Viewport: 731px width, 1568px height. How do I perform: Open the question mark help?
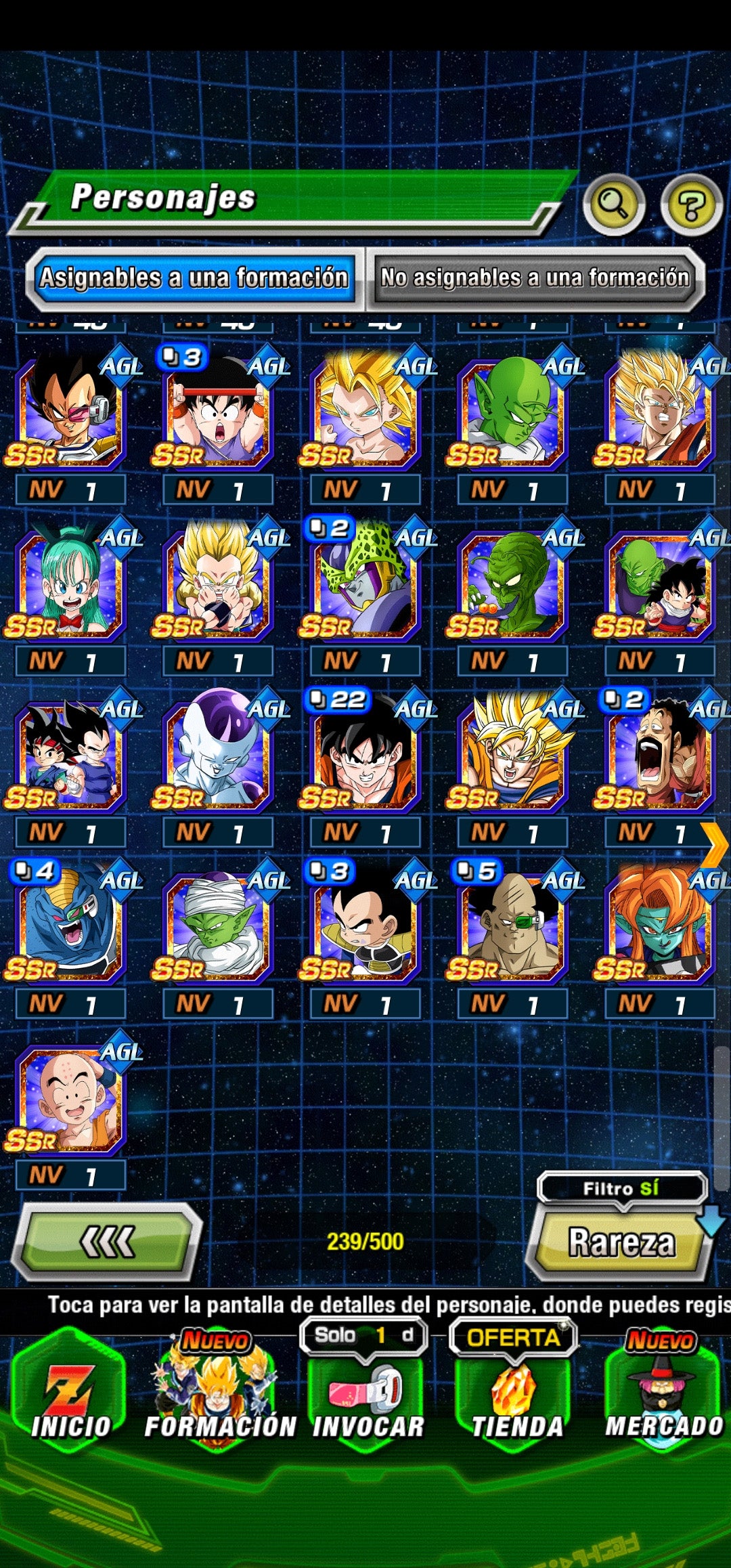pyautogui.click(x=690, y=205)
